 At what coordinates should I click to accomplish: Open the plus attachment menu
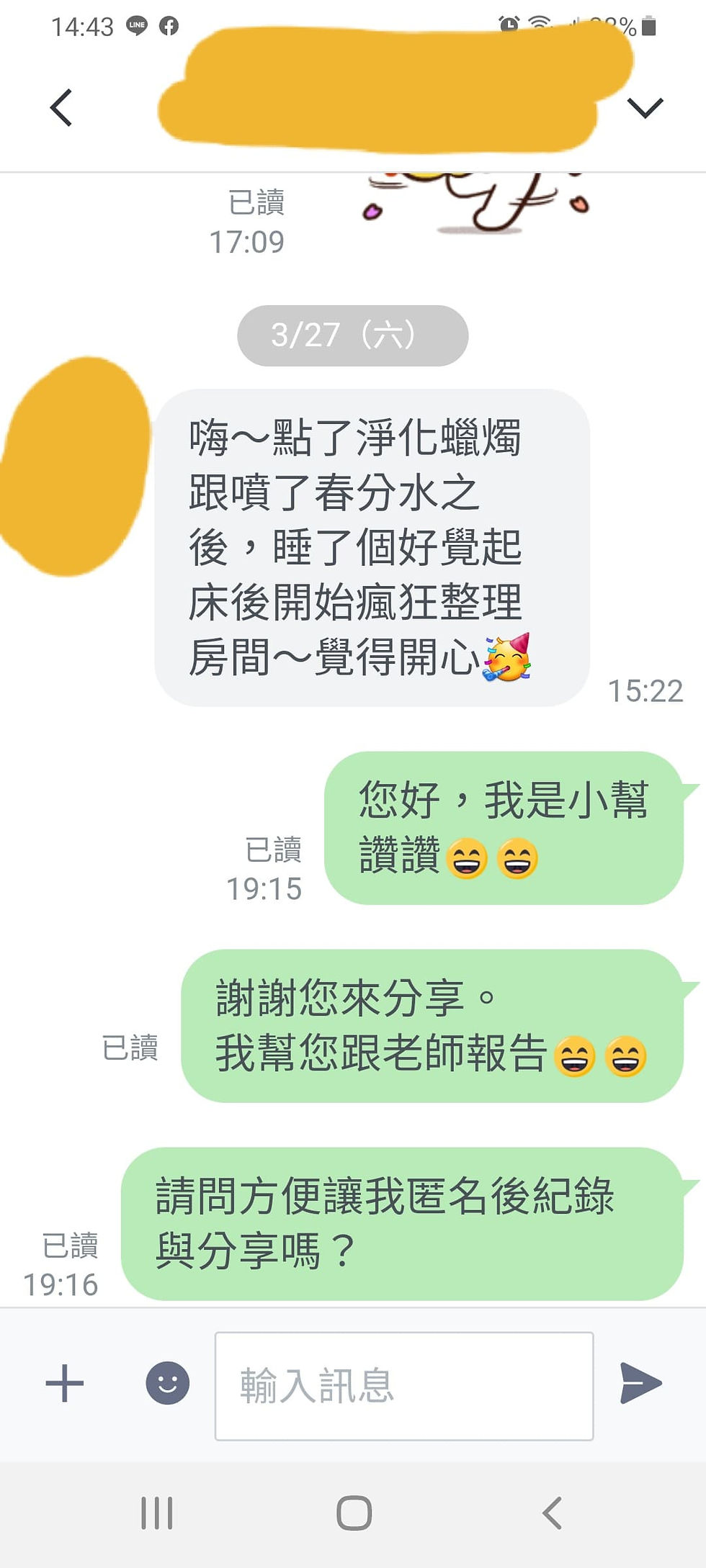65,1383
